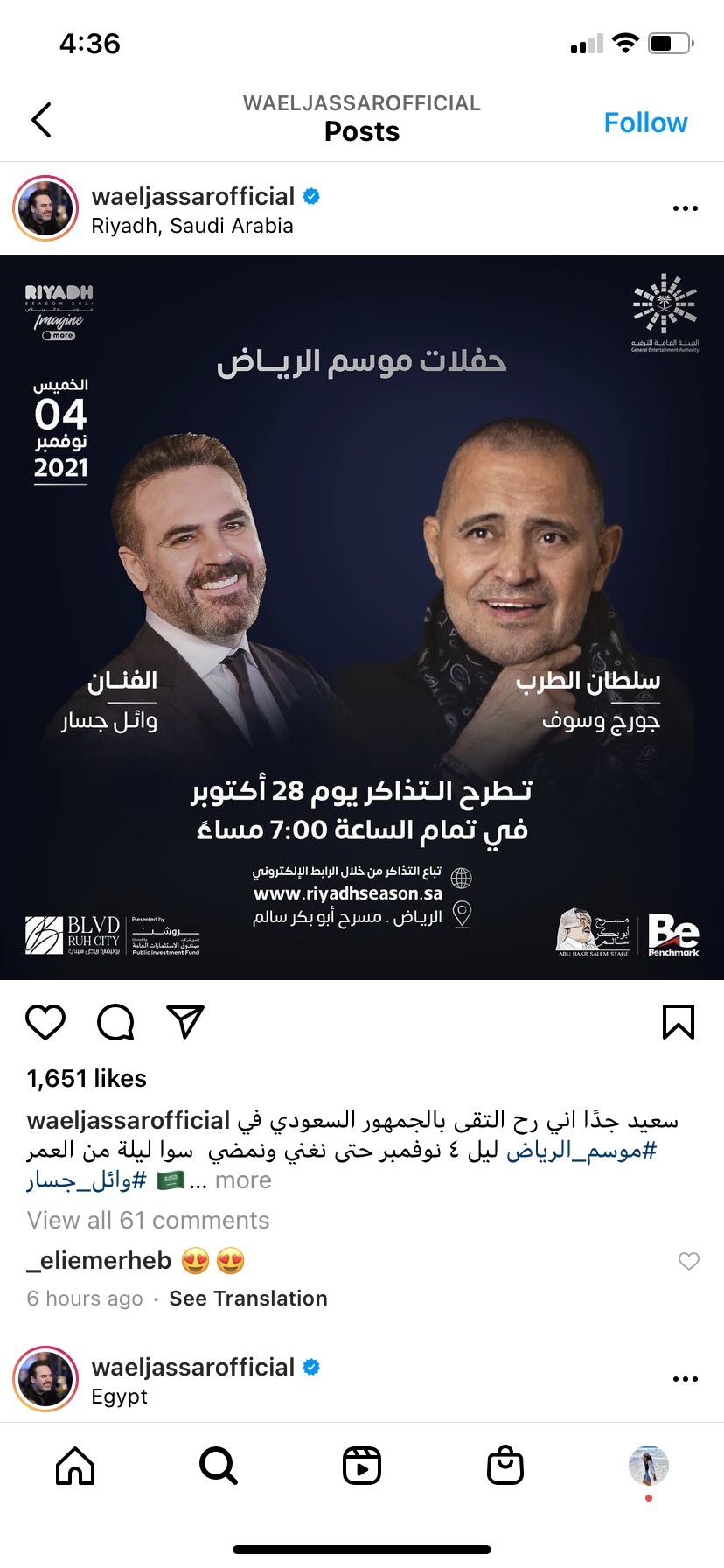Bookmark the Riyadh concert post
Image resolution: width=724 pixels, height=1568 pixels.
pos(679,1021)
